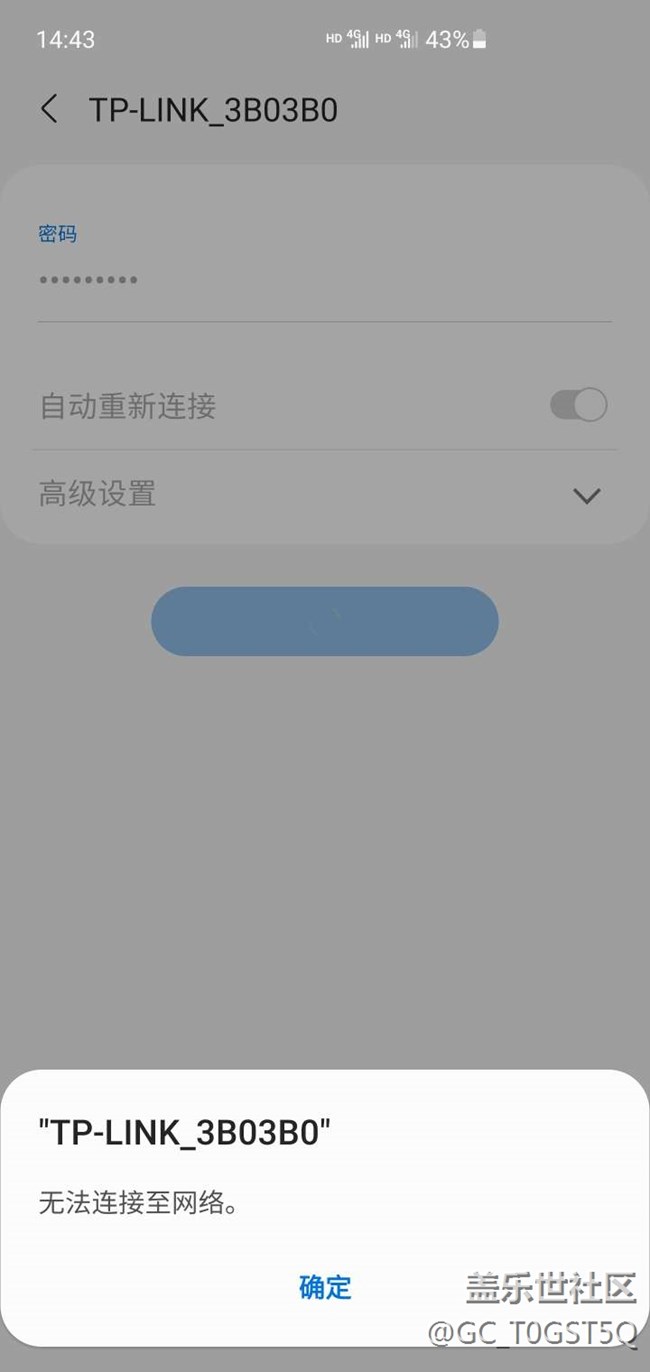Screen dimensions: 650x1372
Task: Go back from TP-LINK_3B03B0 screen
Action: pos(49,109)
